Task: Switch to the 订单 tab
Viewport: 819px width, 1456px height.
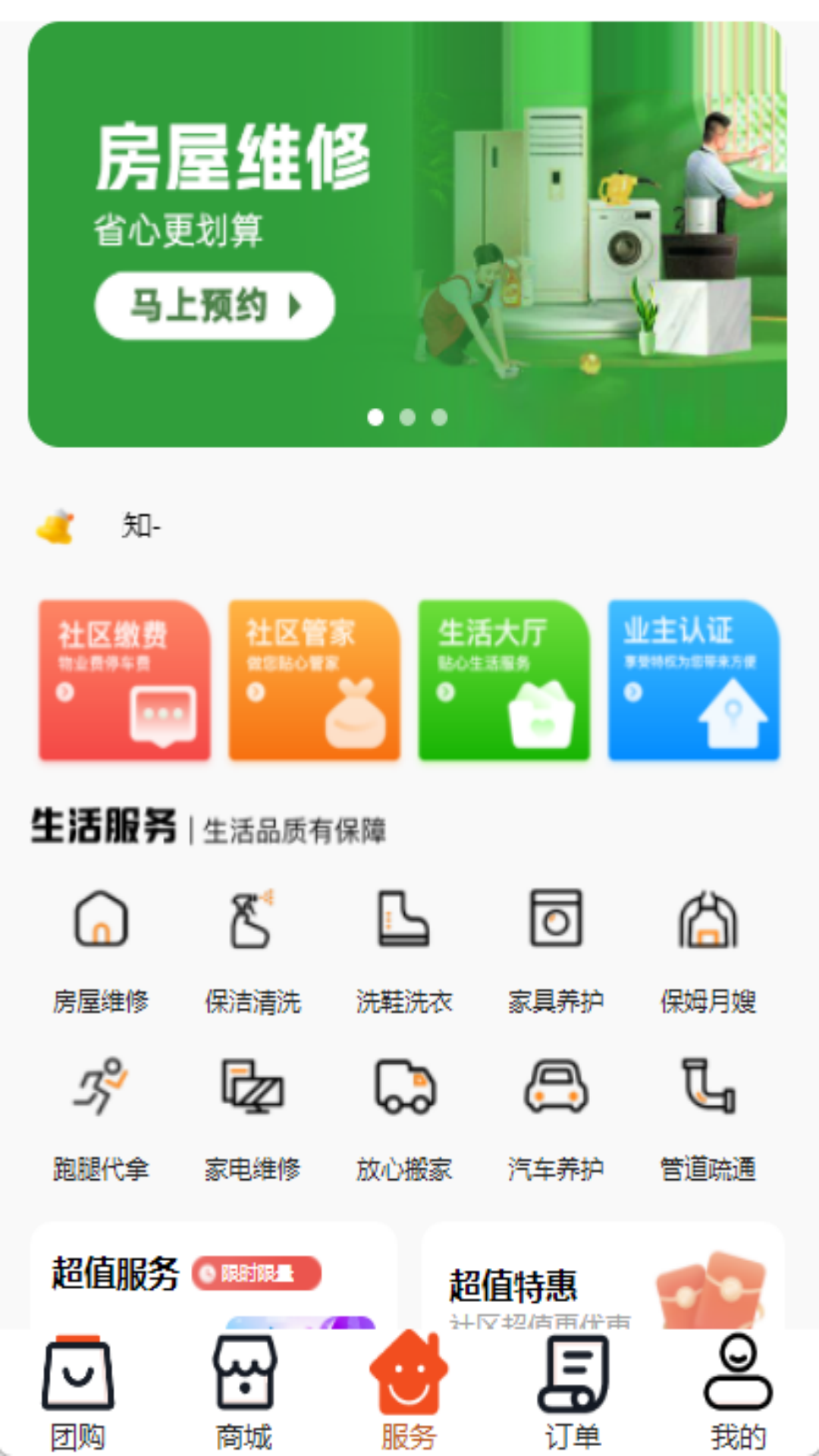Action: tap(573, 1395)
